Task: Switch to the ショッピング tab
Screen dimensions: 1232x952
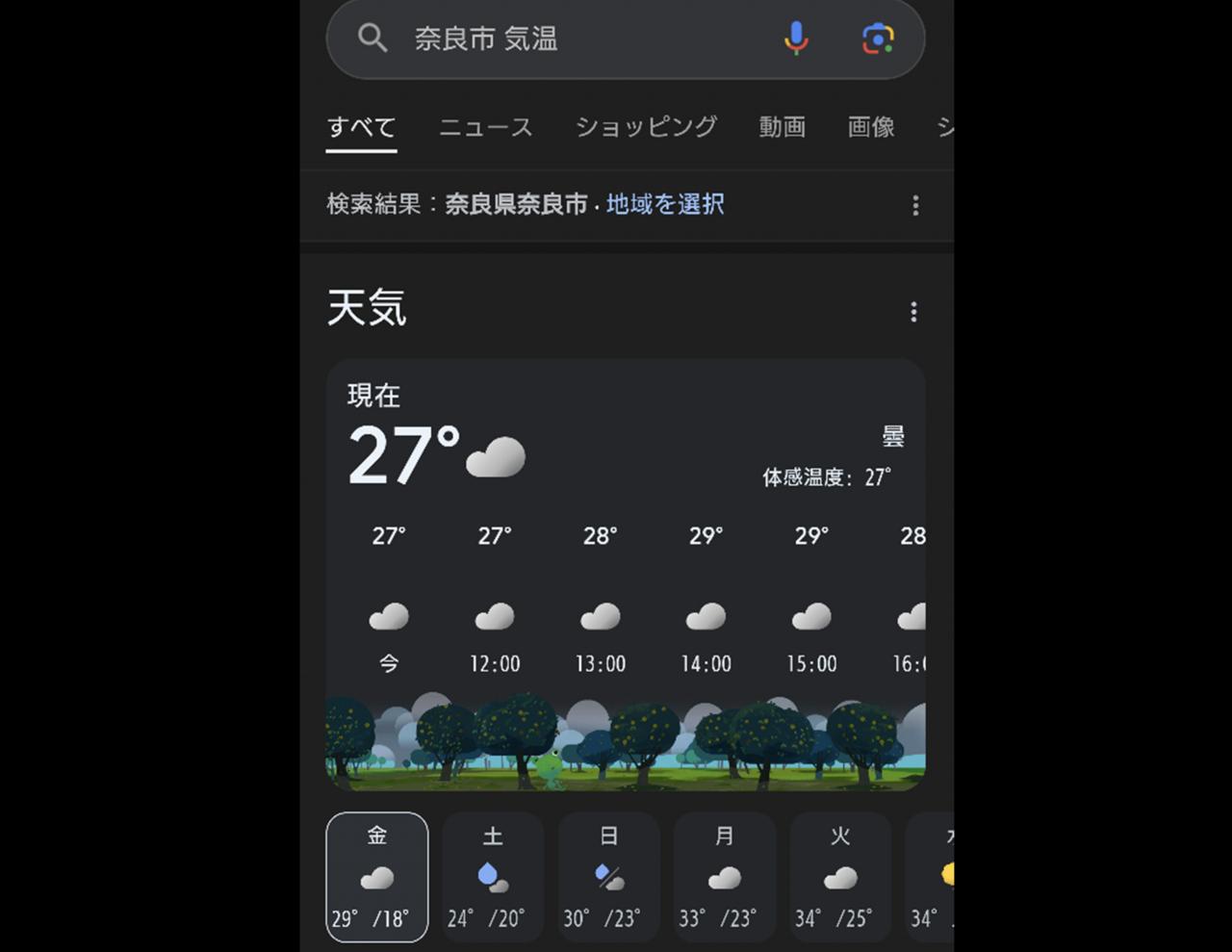Action: (646, 127)
